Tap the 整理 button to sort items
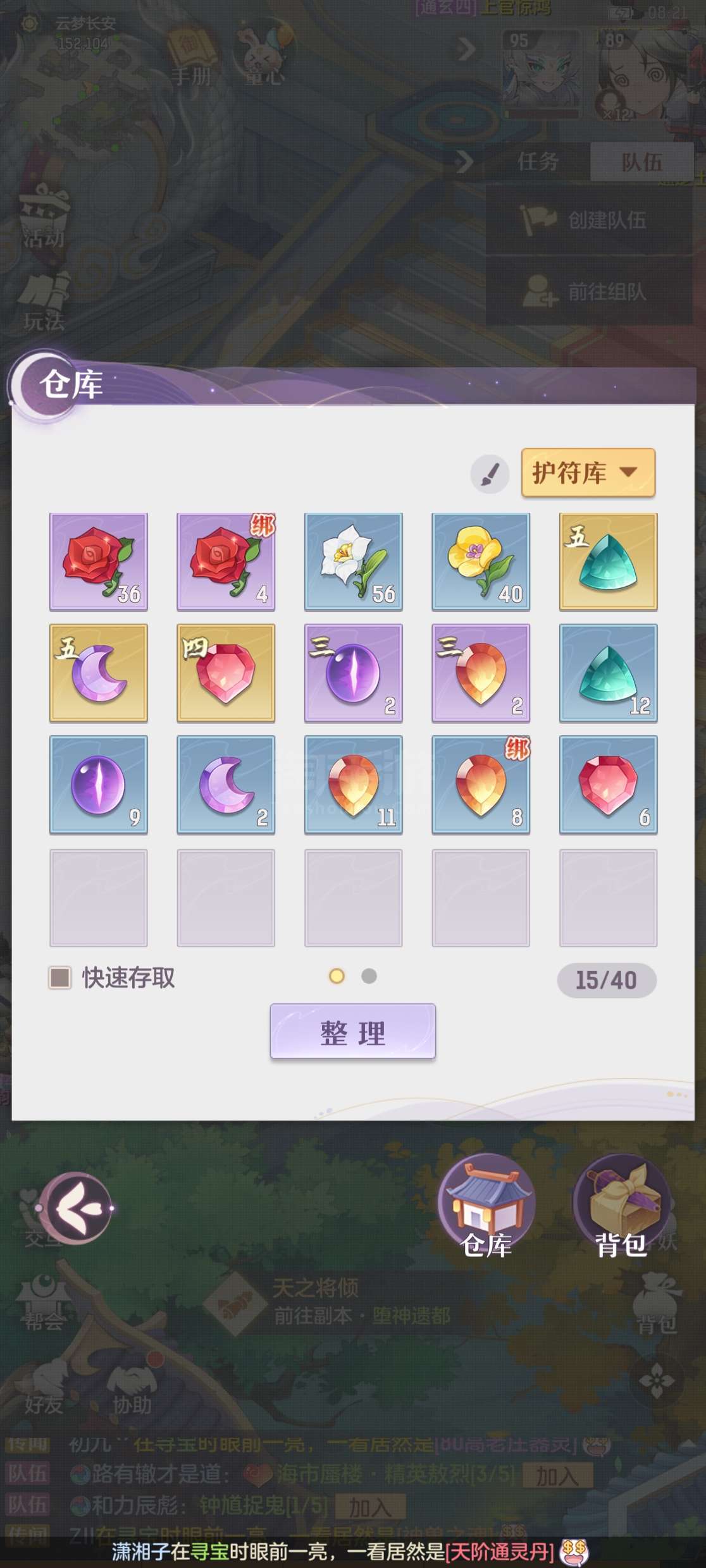 click(353, 1031)
